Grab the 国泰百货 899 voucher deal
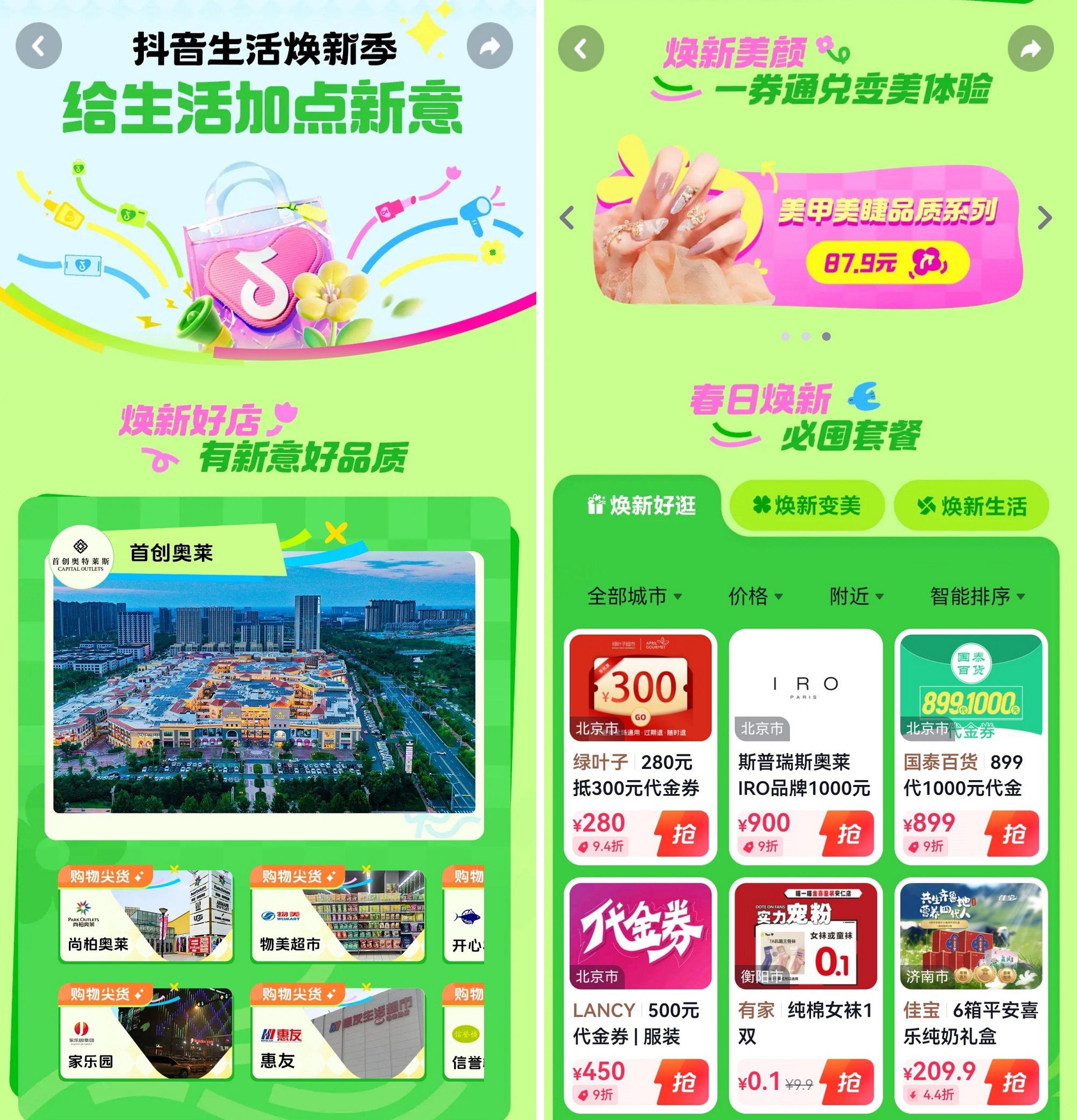 click(x=1013, y=834)
